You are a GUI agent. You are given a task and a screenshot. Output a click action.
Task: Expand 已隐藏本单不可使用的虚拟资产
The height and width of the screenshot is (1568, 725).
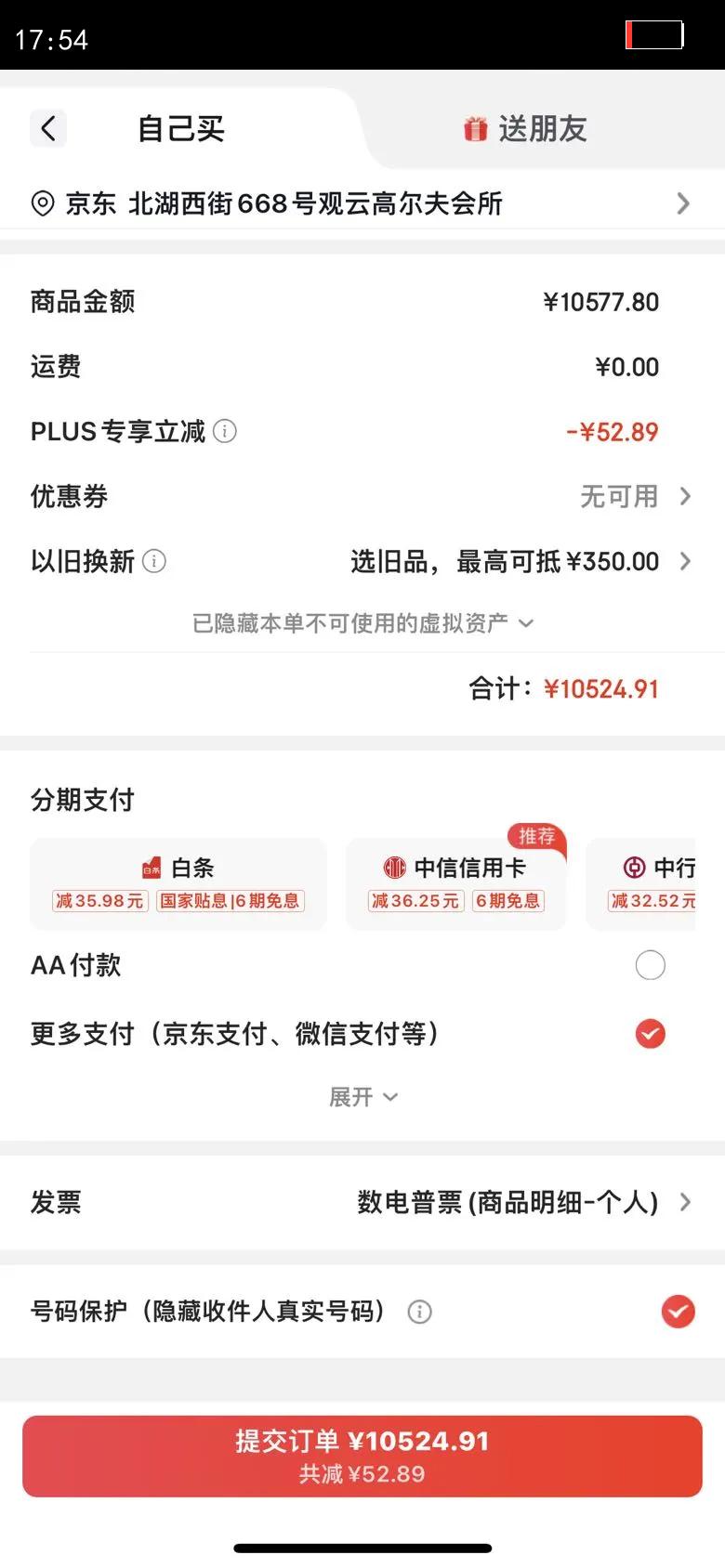(x=362, y=622)
